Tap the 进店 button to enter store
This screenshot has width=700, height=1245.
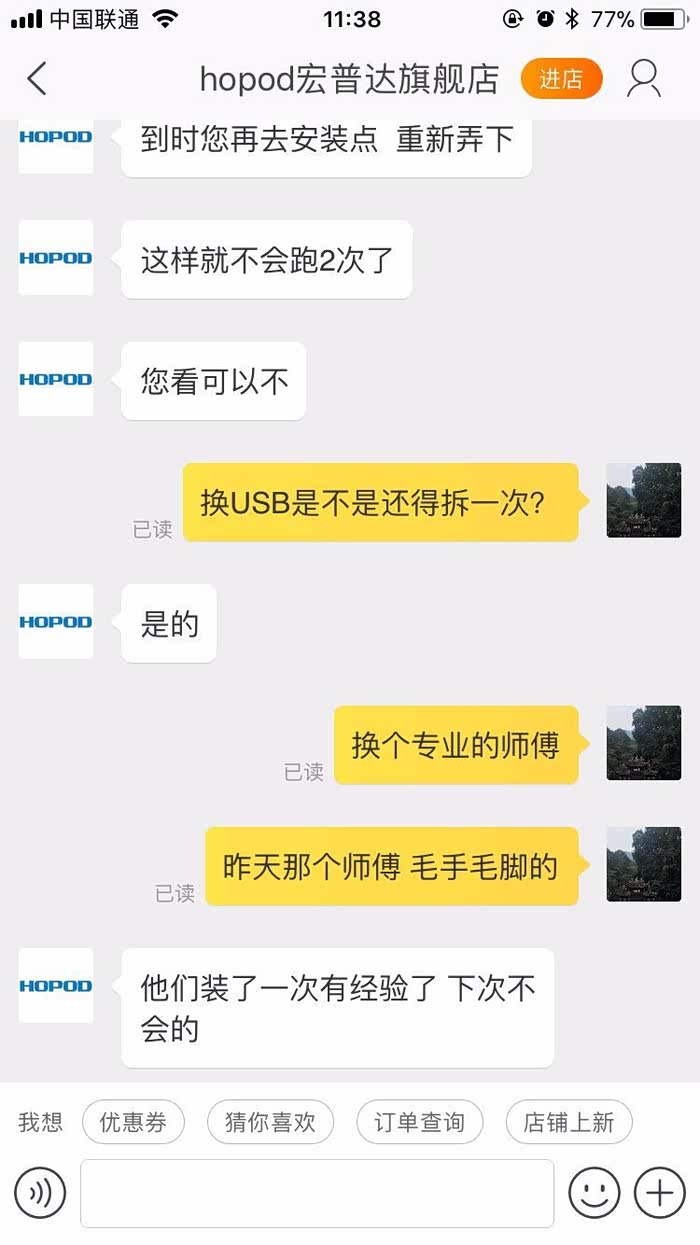point(561,79)
